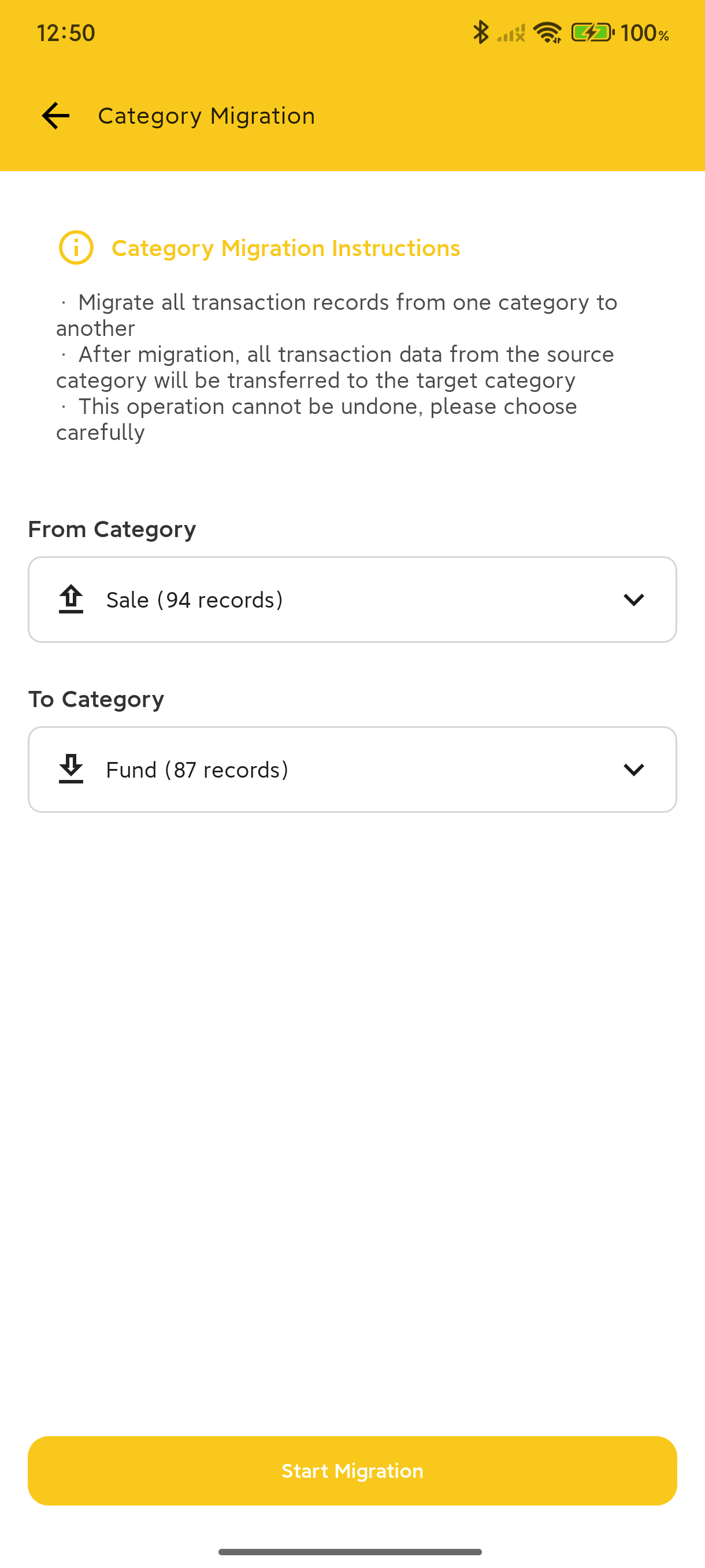
Task: Go back from Category Migration
Action: (55, 116)
